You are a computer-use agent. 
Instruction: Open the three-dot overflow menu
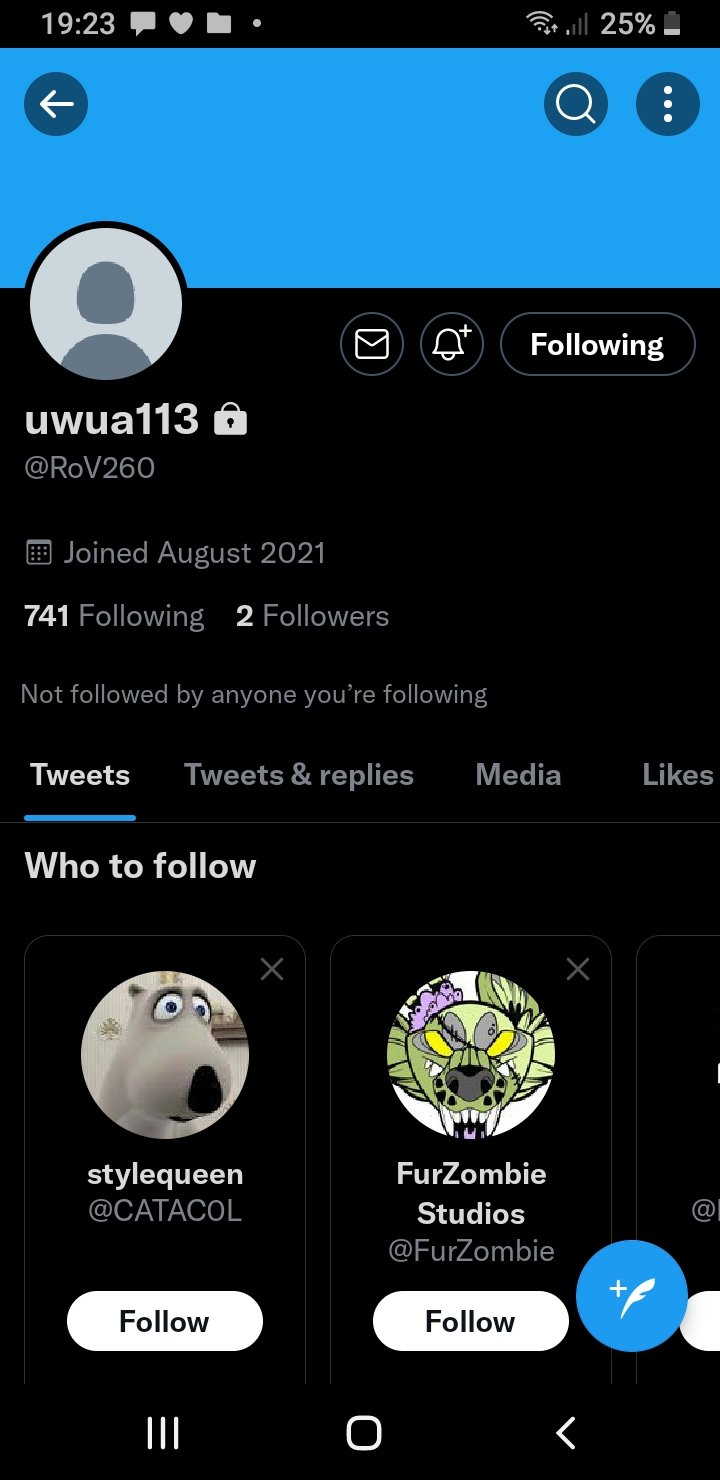tap(667, 103)
